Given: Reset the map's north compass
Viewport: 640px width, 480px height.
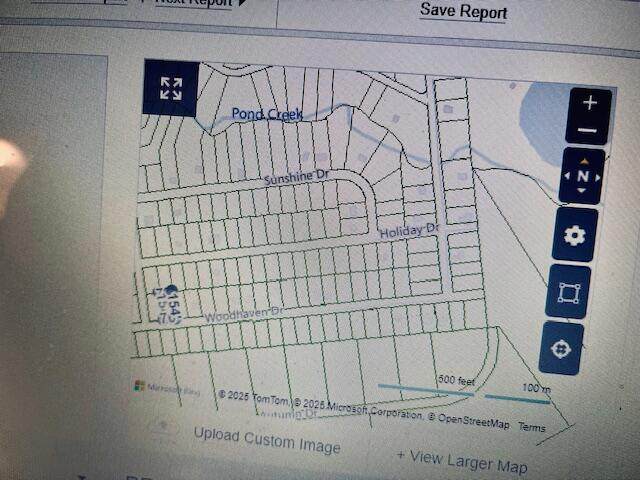Looking at the screenshot, I should coord(582,176).
